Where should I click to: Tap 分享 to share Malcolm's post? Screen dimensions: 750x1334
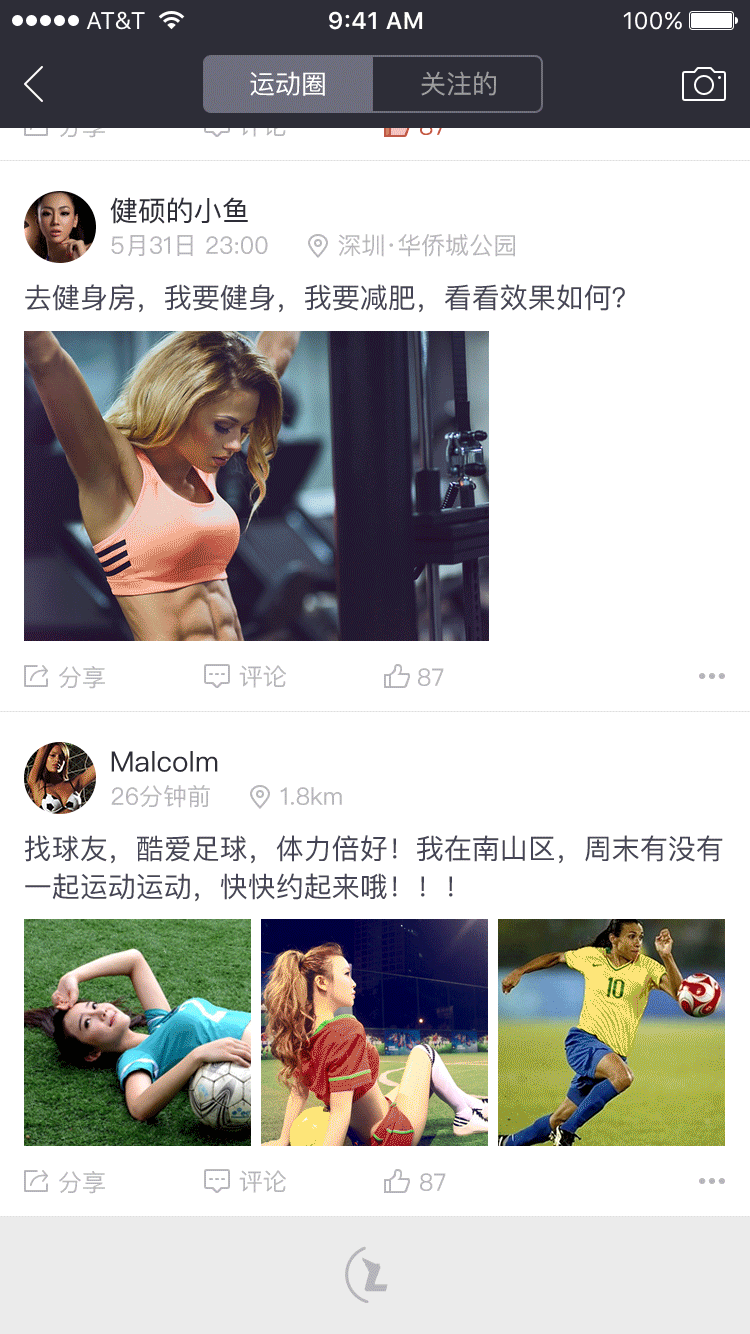pyautogui.click(x=76, y=1181)
